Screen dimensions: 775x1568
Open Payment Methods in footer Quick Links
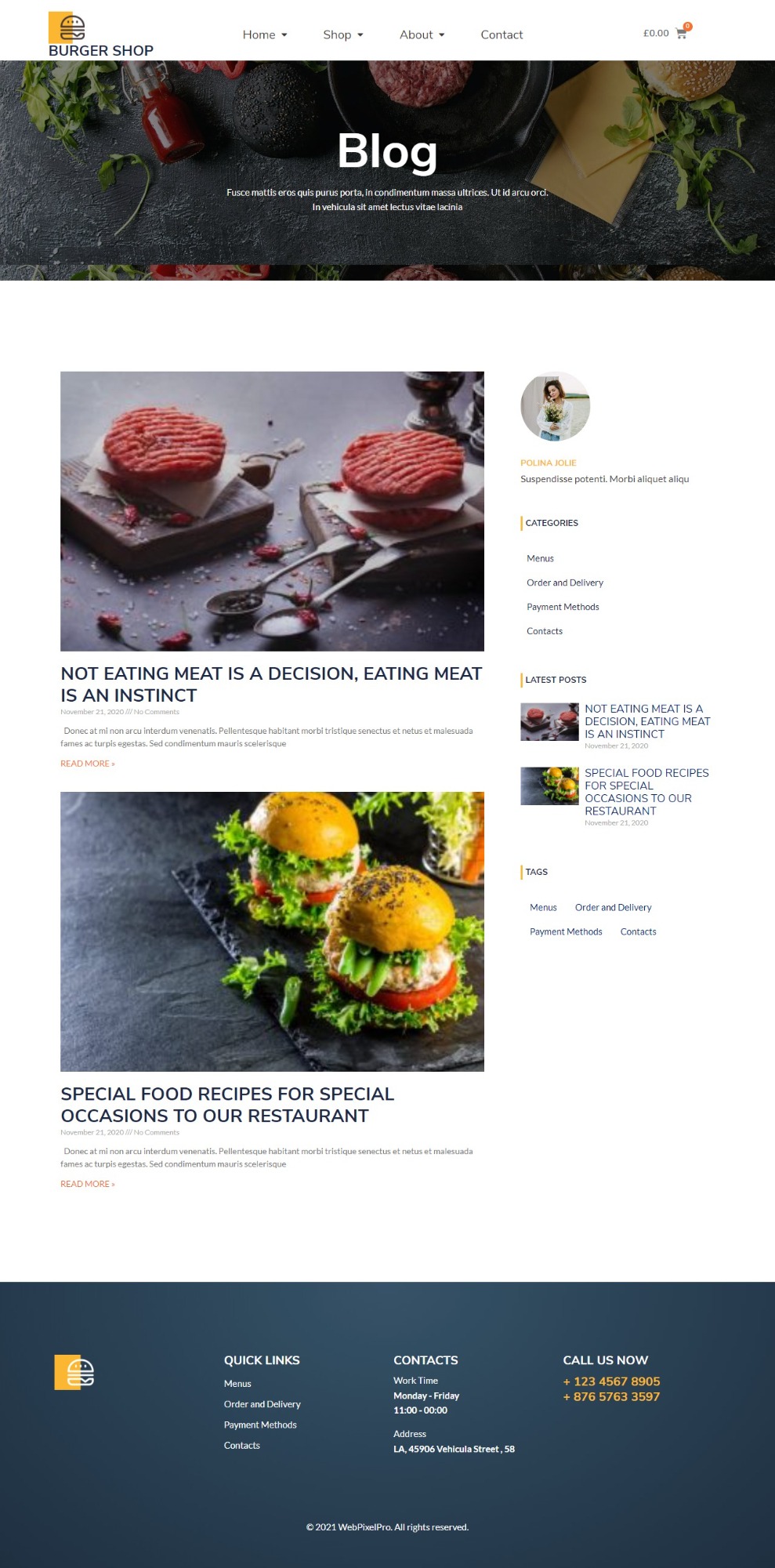pyautogui.click(x=260, y=1425)
